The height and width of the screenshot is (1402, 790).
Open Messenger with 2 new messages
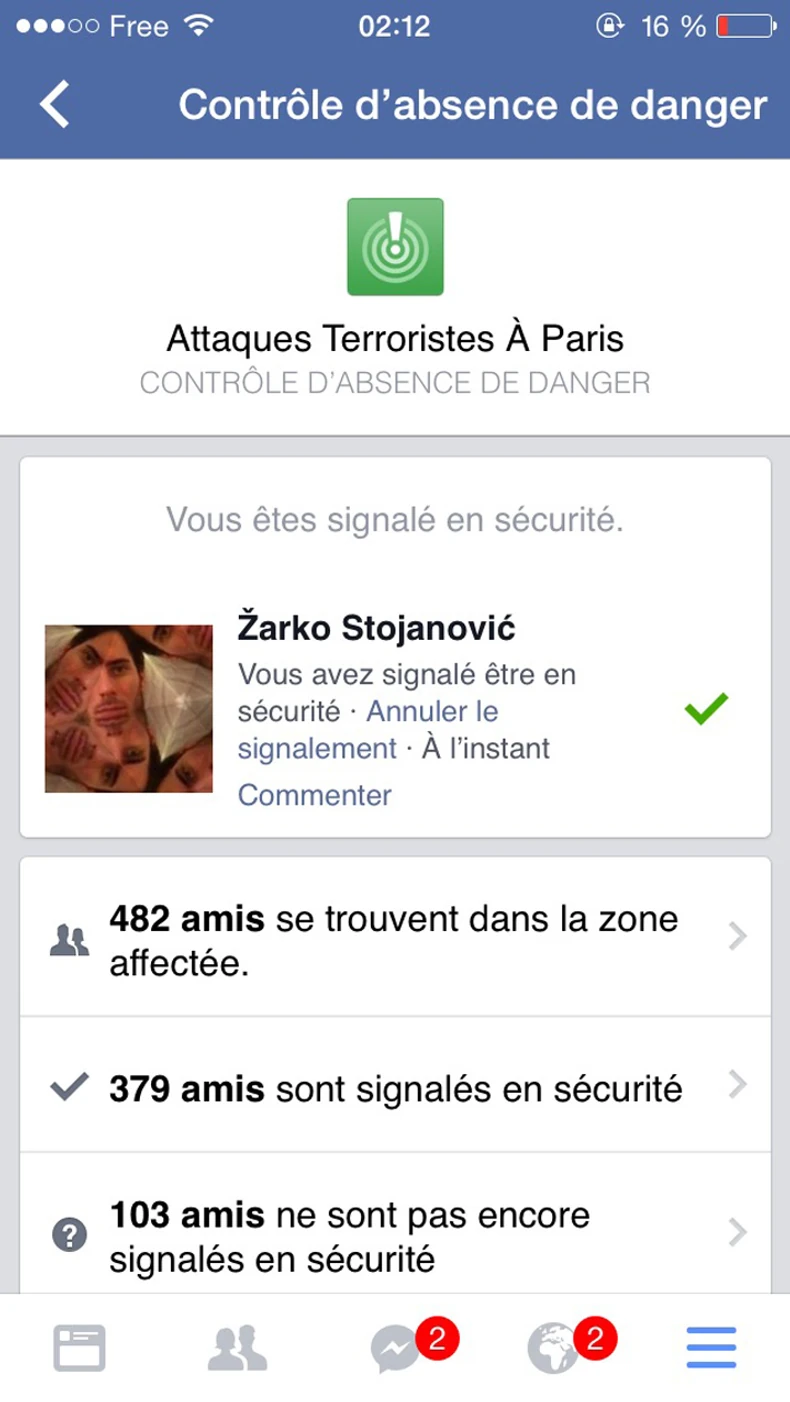point(396,1348)
